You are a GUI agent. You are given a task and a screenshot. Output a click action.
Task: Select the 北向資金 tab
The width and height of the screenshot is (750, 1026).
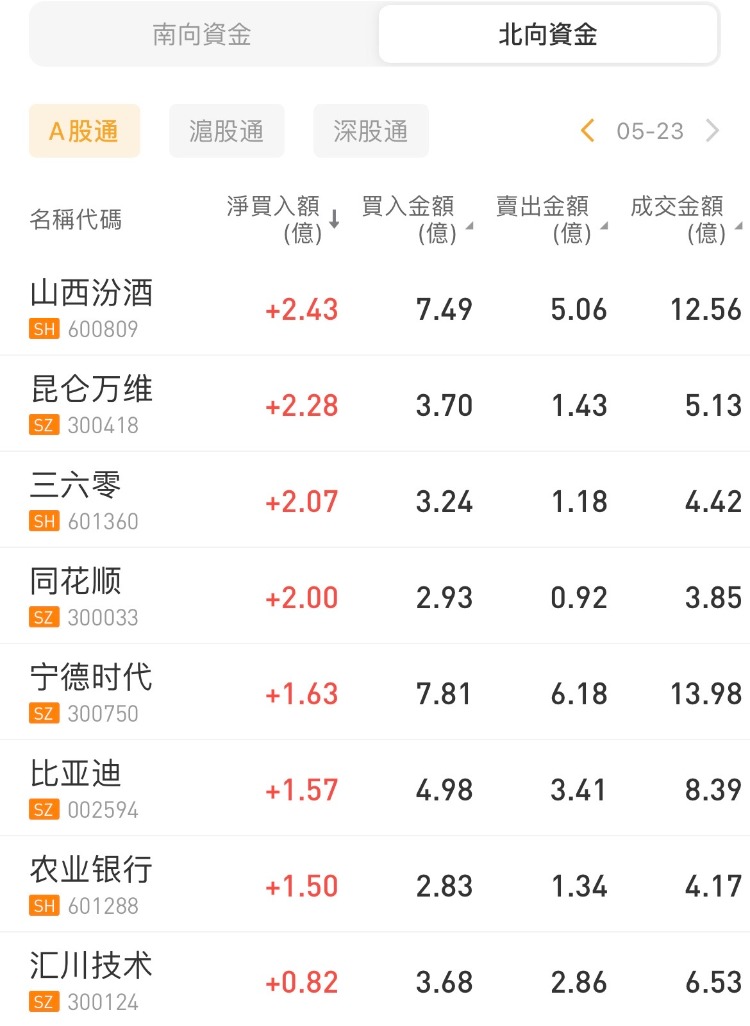pos(547,35)
